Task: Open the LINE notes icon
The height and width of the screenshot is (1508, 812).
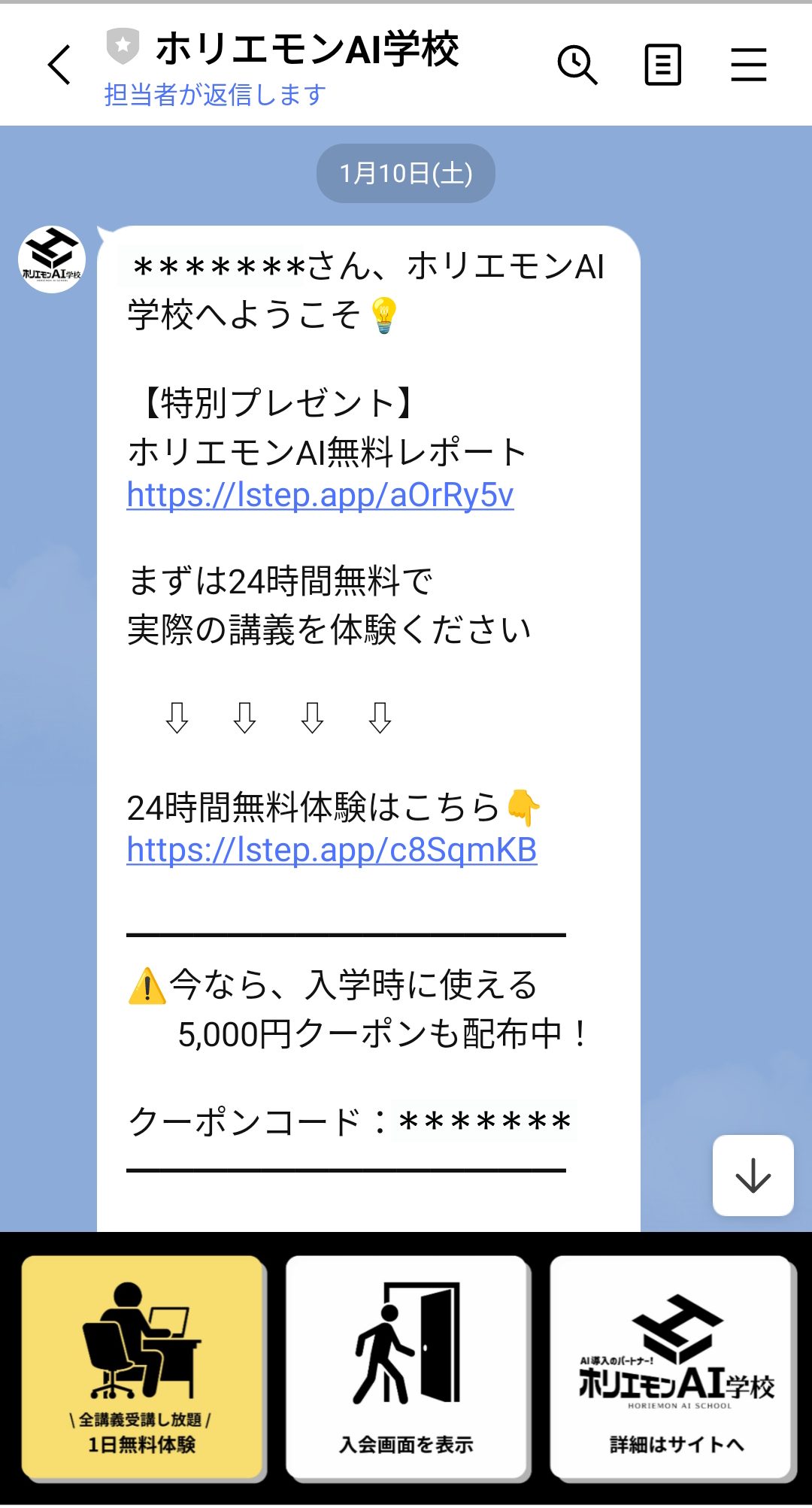Action: coord(662,64)
